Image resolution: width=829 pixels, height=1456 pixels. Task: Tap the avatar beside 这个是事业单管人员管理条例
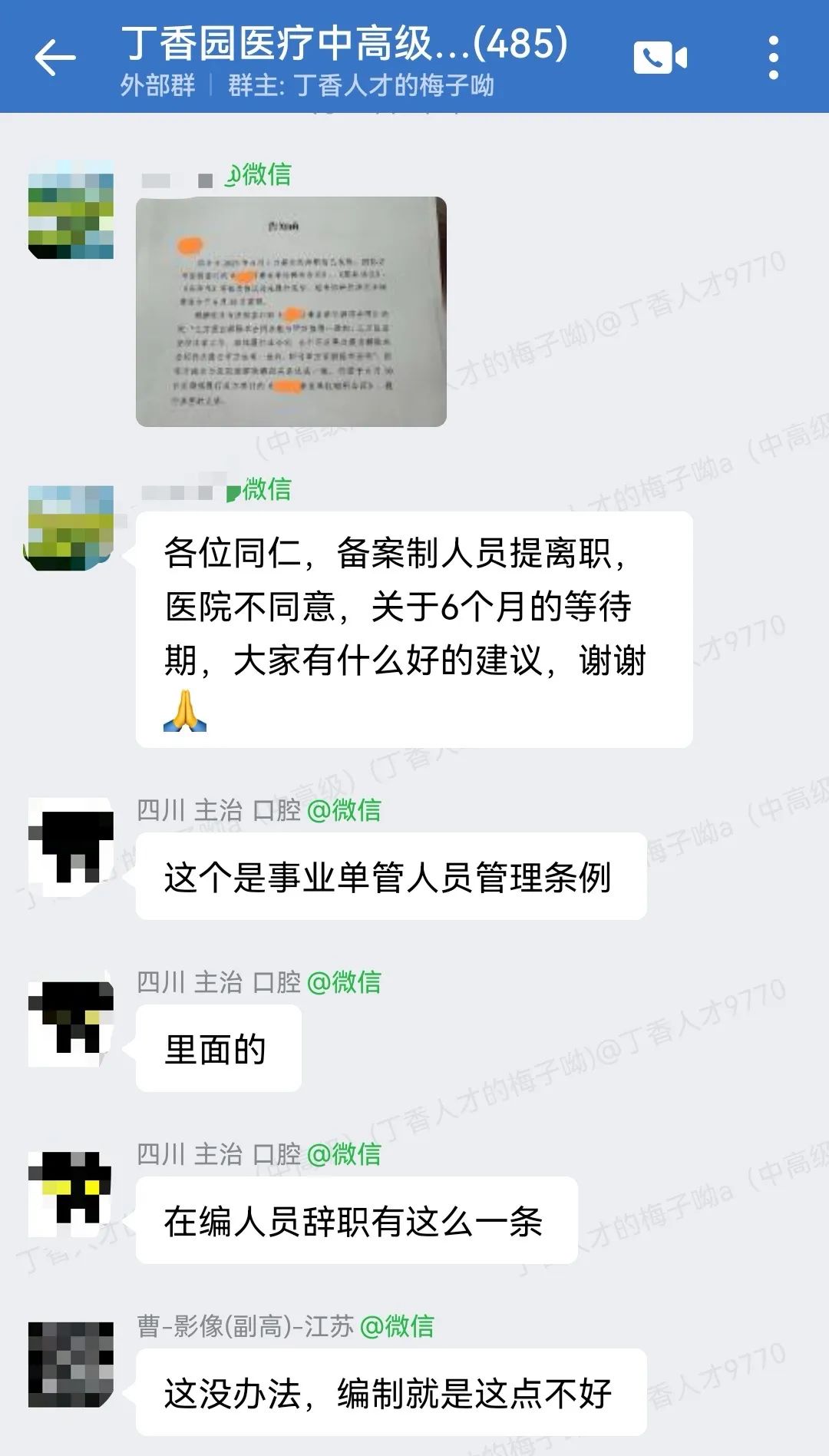(71, 846)
